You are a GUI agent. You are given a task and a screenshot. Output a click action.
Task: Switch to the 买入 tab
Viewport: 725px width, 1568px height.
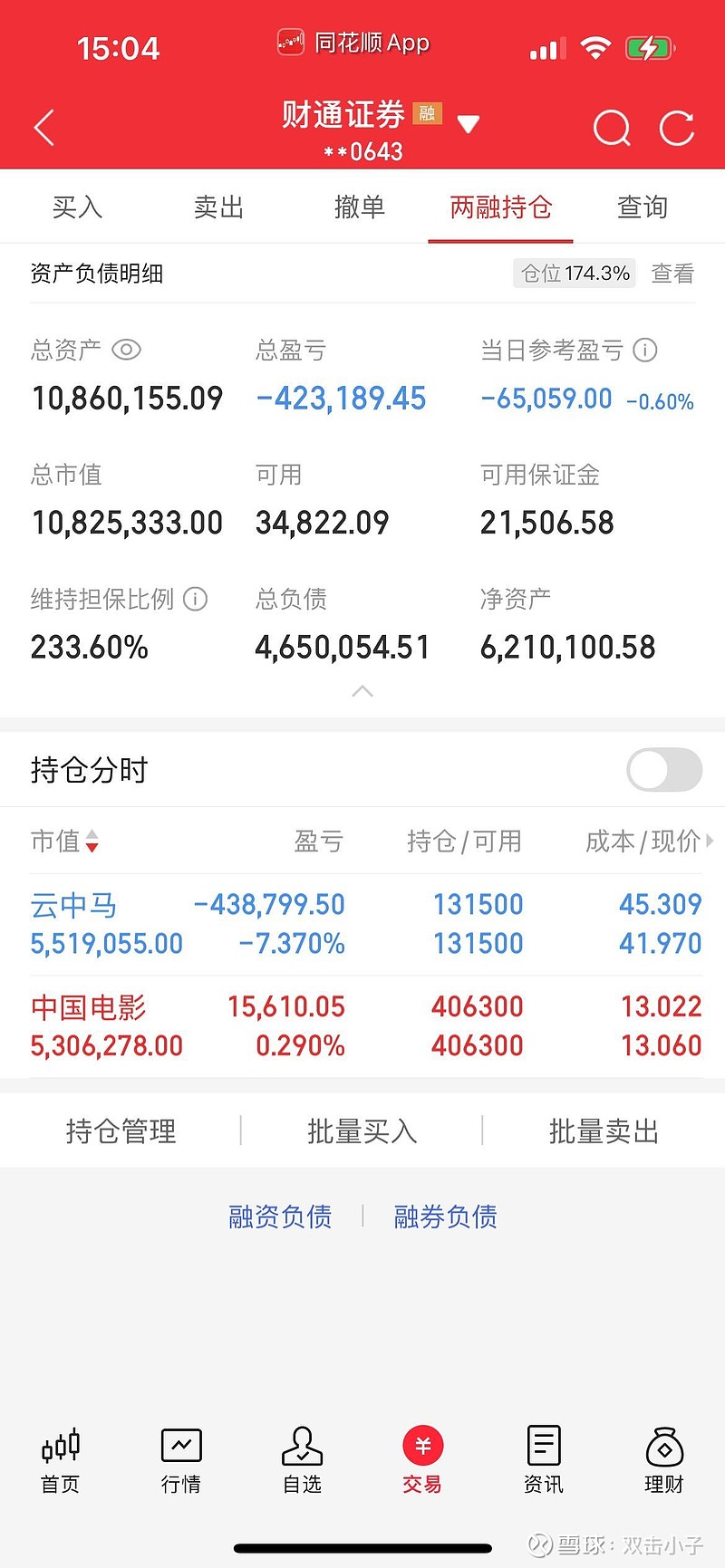coord(77,207)
